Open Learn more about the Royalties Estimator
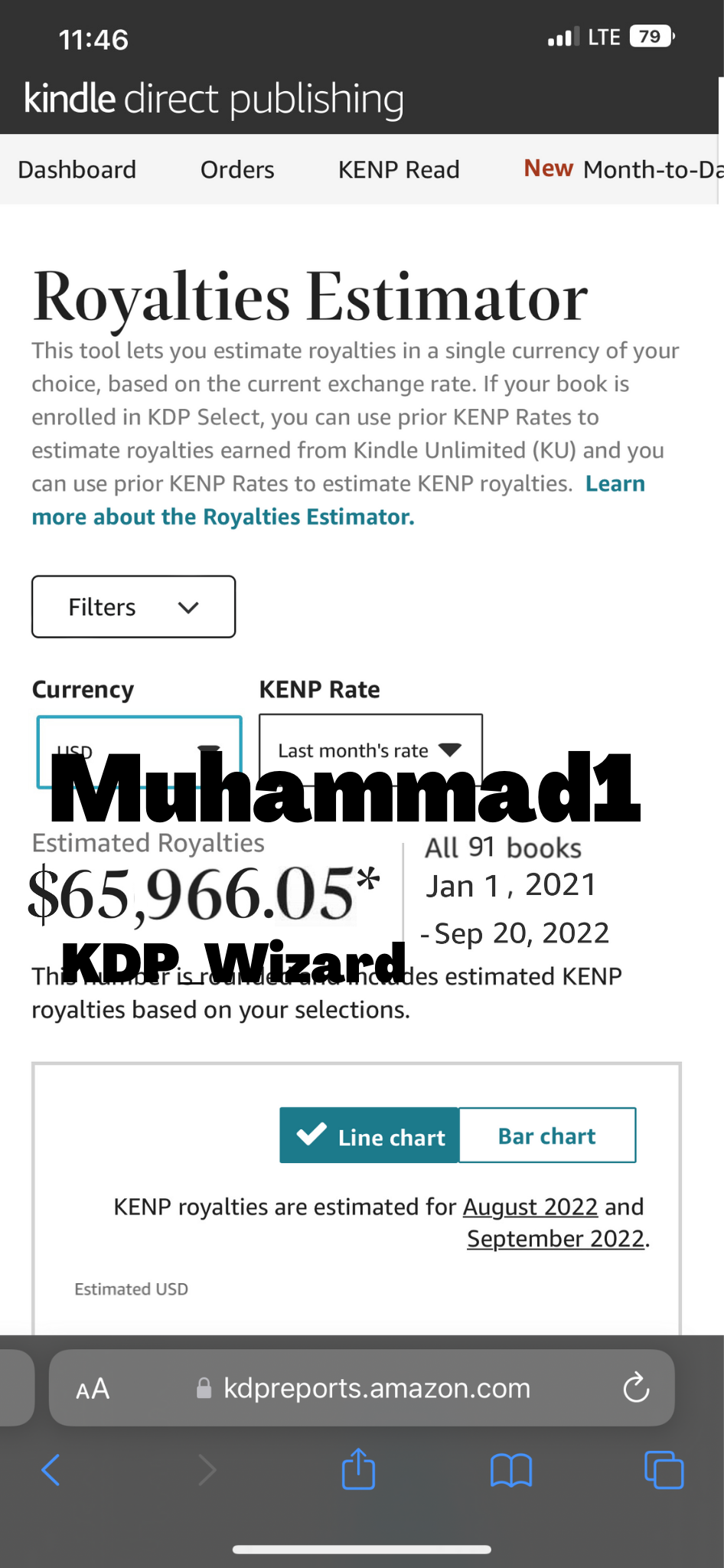The height and width of the screenshot is (1568, 724). 223,517
